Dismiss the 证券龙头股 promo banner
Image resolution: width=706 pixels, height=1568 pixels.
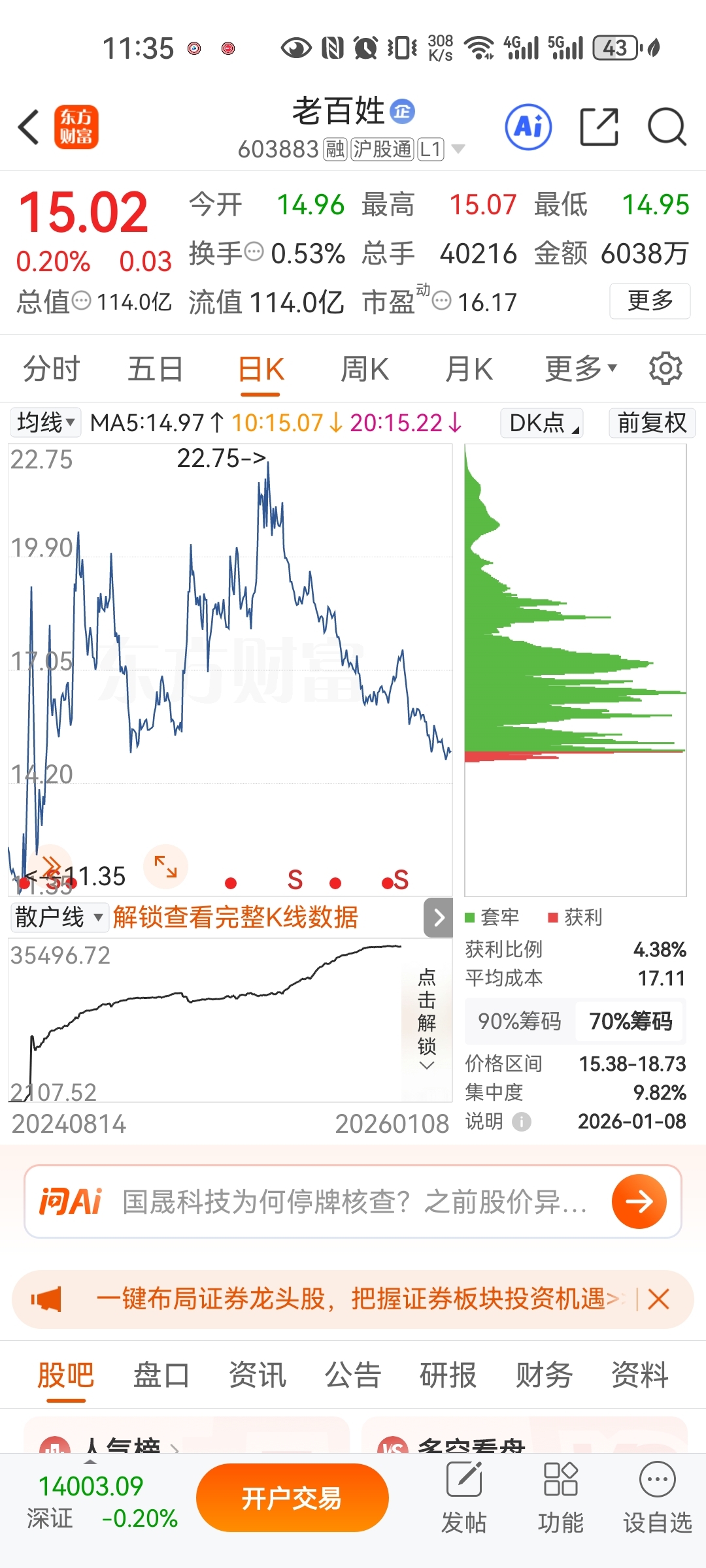pos(658,1299)
